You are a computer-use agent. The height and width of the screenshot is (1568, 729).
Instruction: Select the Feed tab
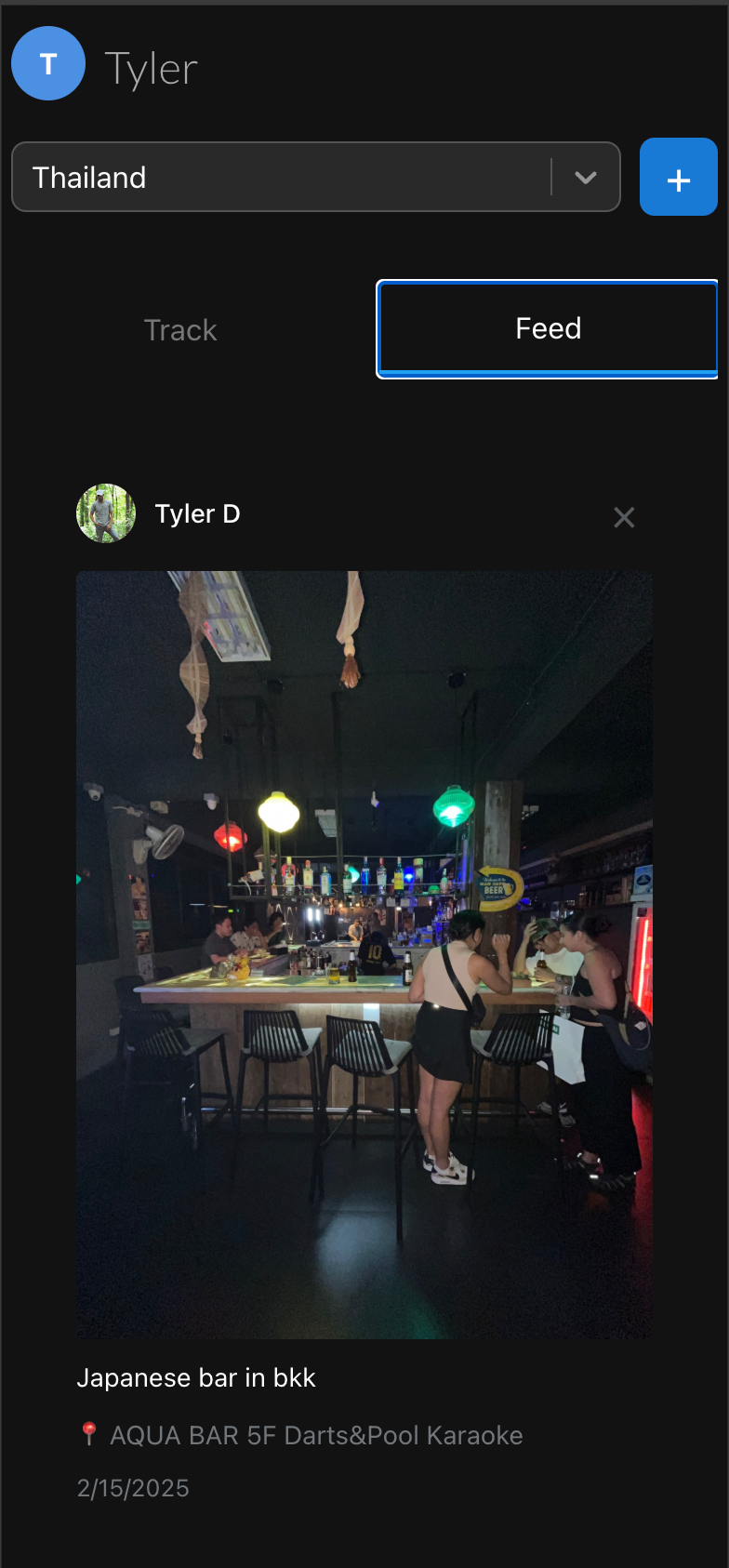548,329
